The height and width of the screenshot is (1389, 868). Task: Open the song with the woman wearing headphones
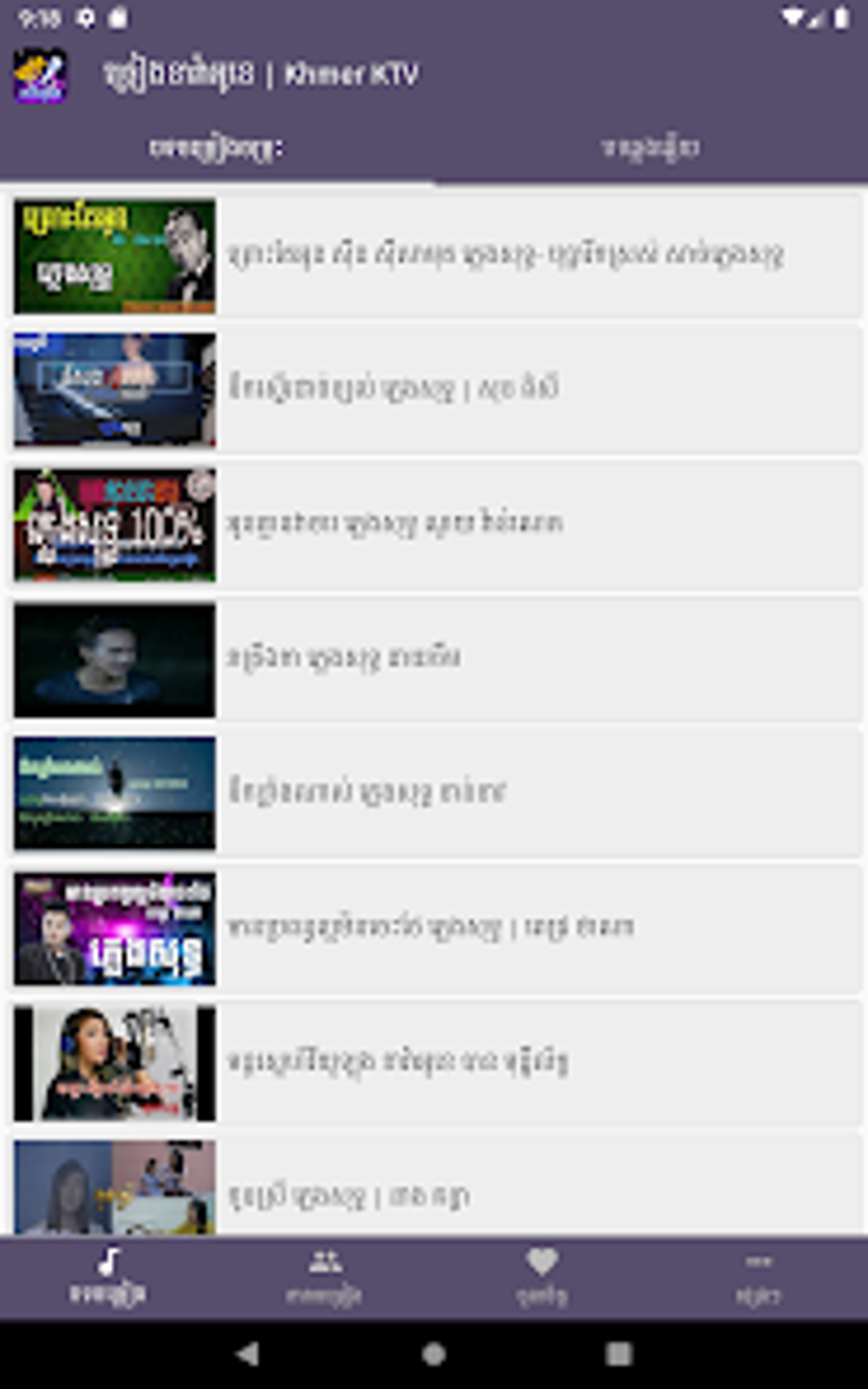coord(434,1061)
